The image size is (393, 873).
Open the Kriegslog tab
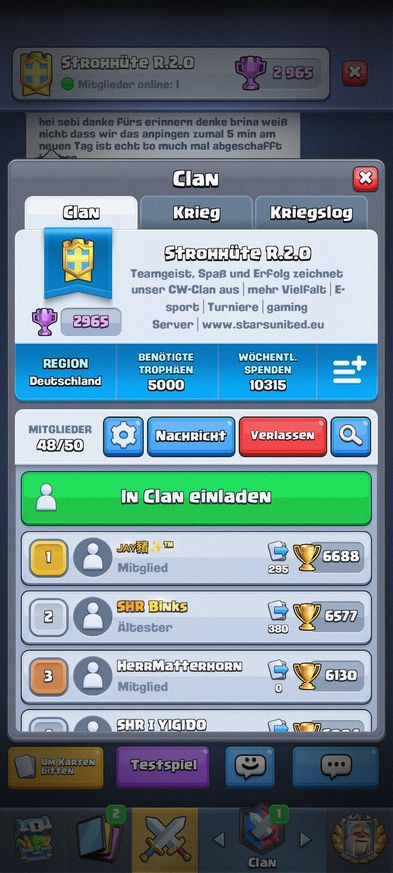311,212
